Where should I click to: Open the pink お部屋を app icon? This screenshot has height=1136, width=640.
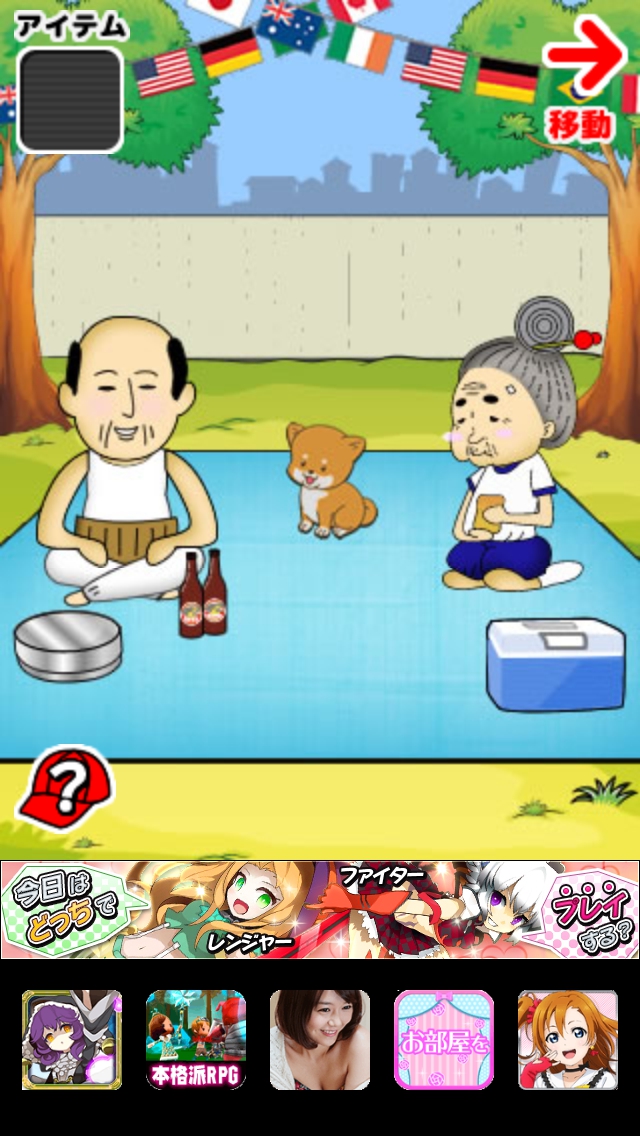(444, 1039)
